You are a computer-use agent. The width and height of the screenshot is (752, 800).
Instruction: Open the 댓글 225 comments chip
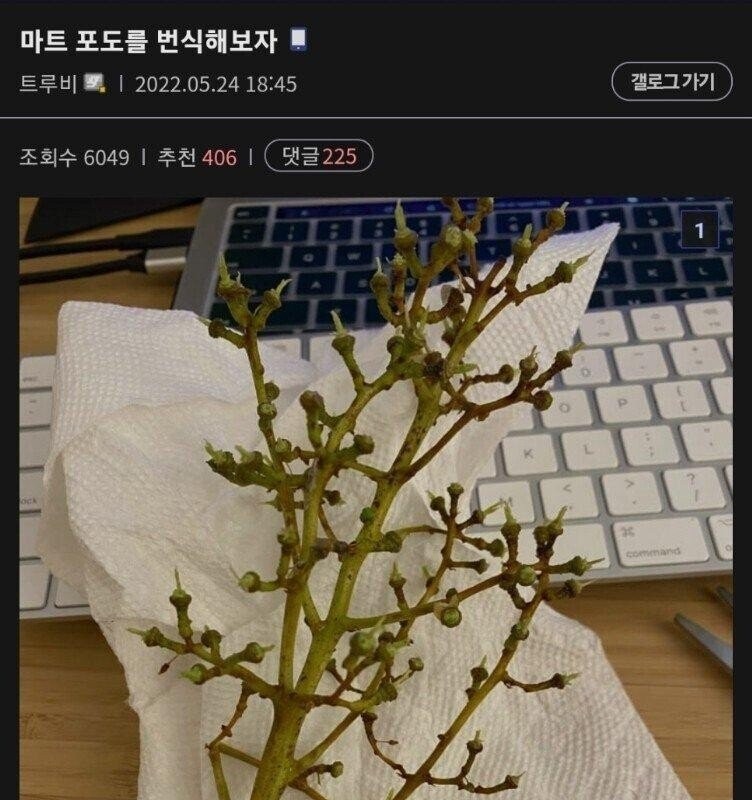pos(318,157)
